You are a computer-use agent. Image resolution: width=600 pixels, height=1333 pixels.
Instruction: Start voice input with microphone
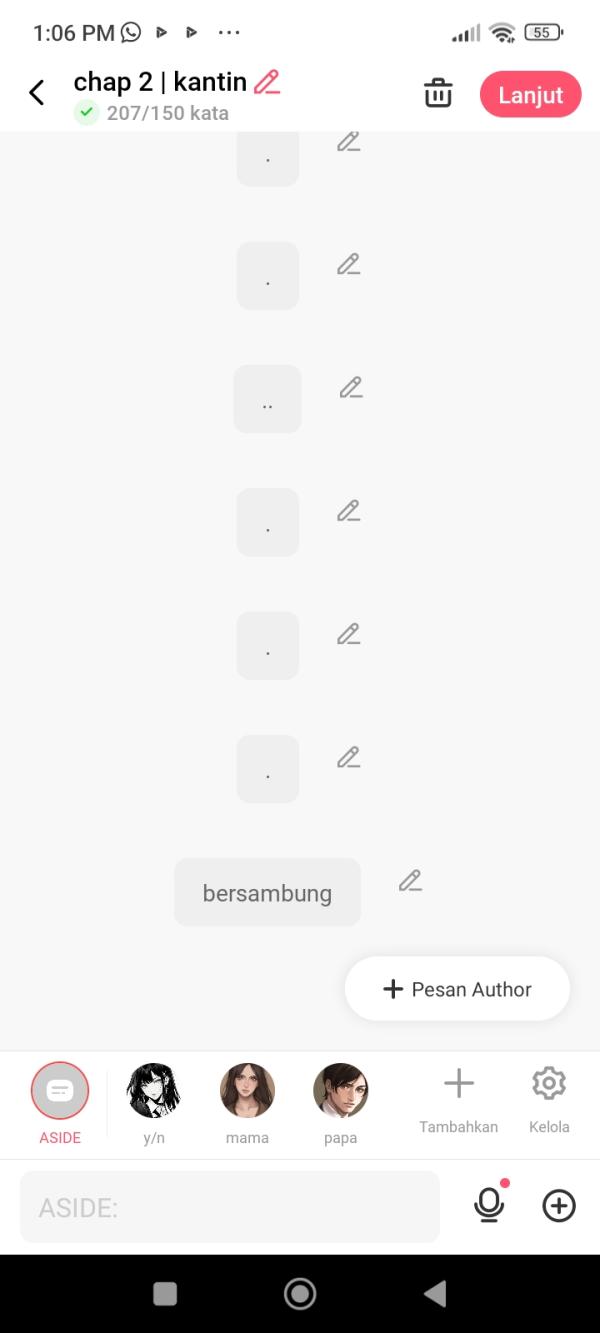[489, 1206]
